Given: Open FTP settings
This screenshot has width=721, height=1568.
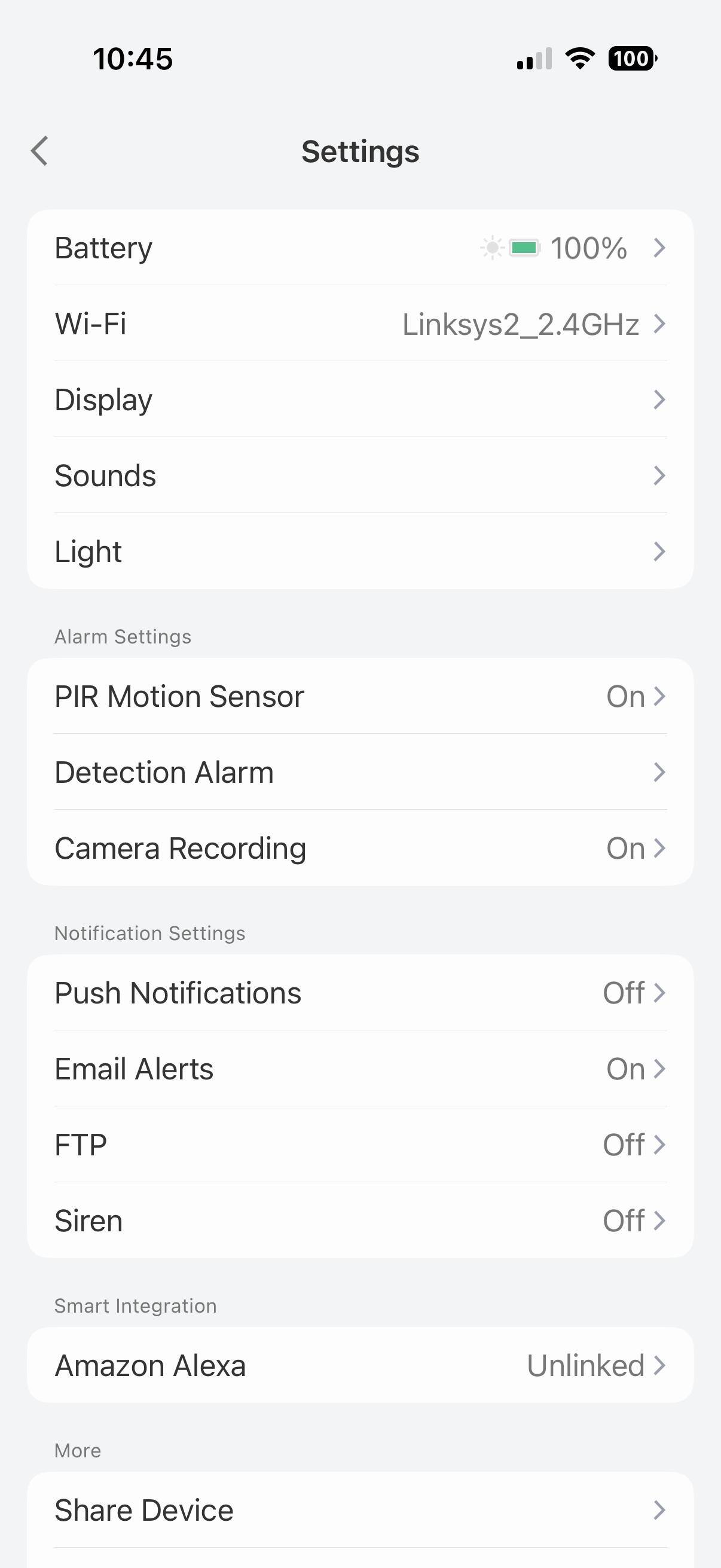Looking at the screenshot, I should (x=360, y=1145).
